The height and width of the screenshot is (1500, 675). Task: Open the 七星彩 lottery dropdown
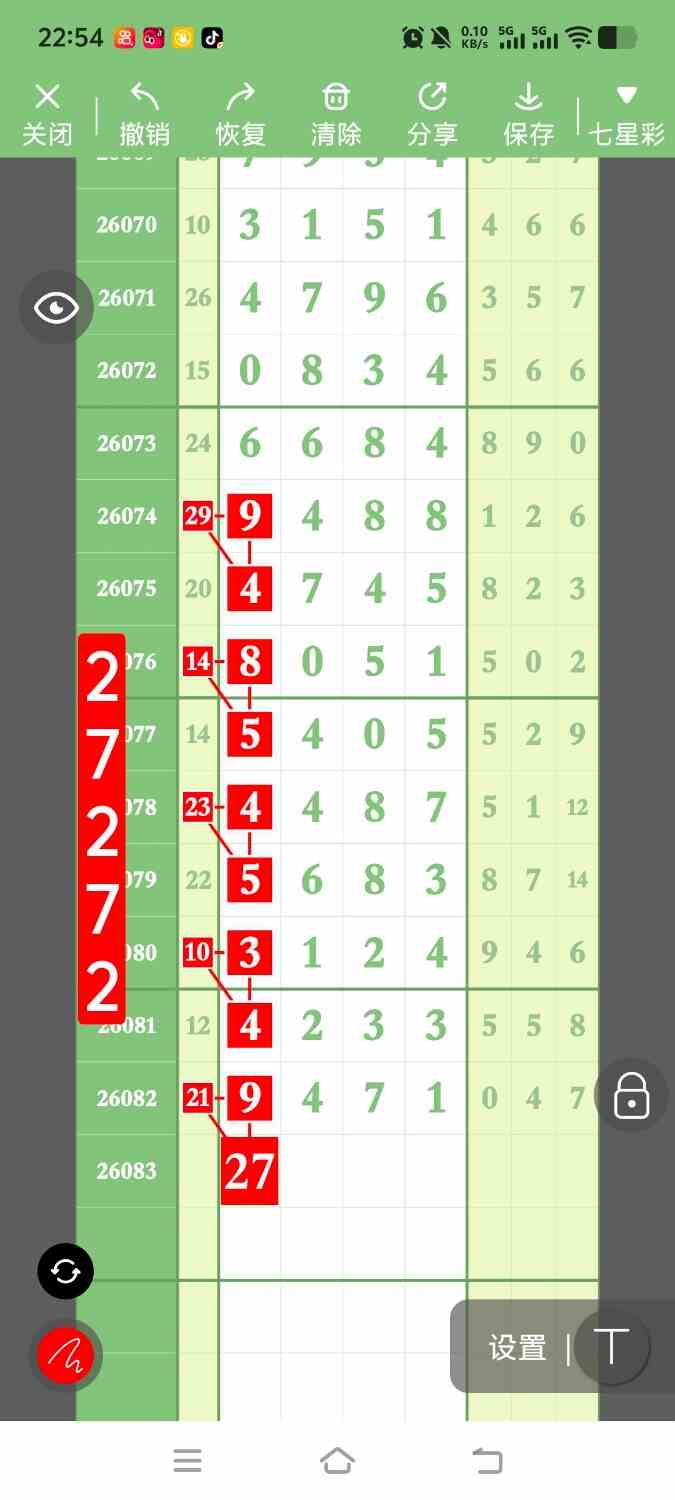point(626,115)
